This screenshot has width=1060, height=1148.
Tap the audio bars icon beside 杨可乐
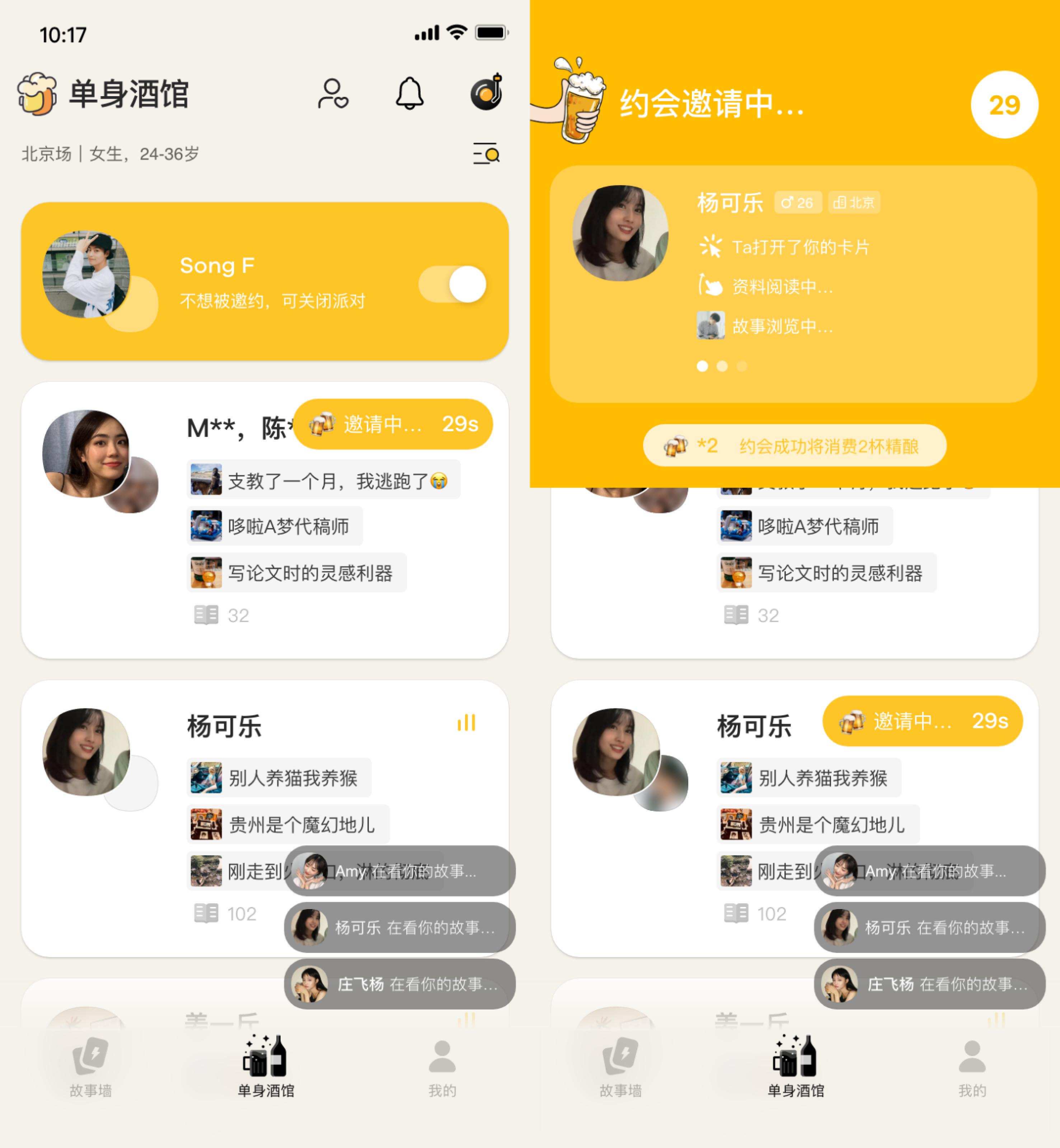pyautogui.click(x=466, y=723)
